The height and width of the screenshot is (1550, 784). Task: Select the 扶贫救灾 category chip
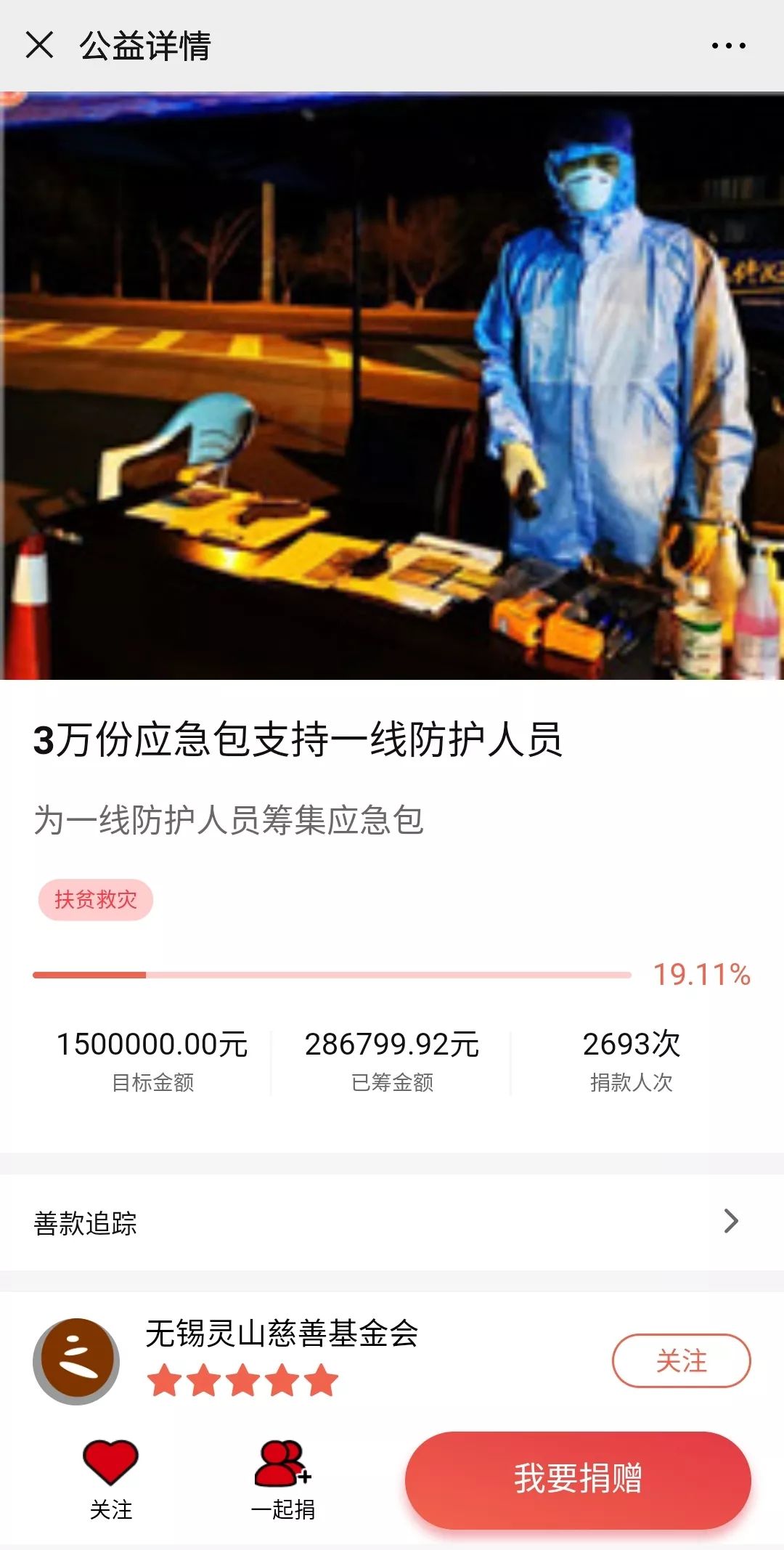[x=95, y=900]
